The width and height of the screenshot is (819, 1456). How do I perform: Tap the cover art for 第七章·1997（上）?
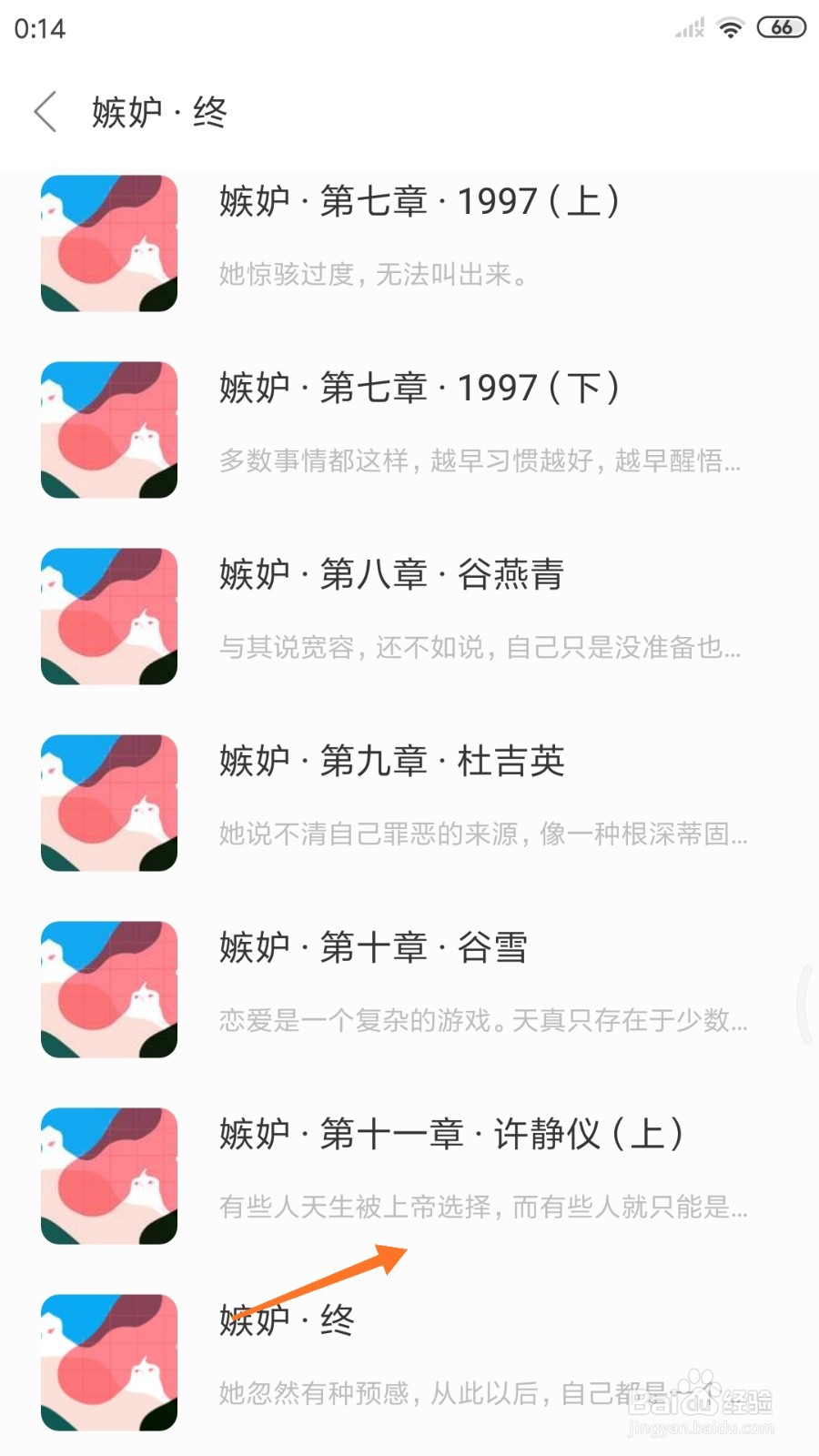(x=107, y=242)
